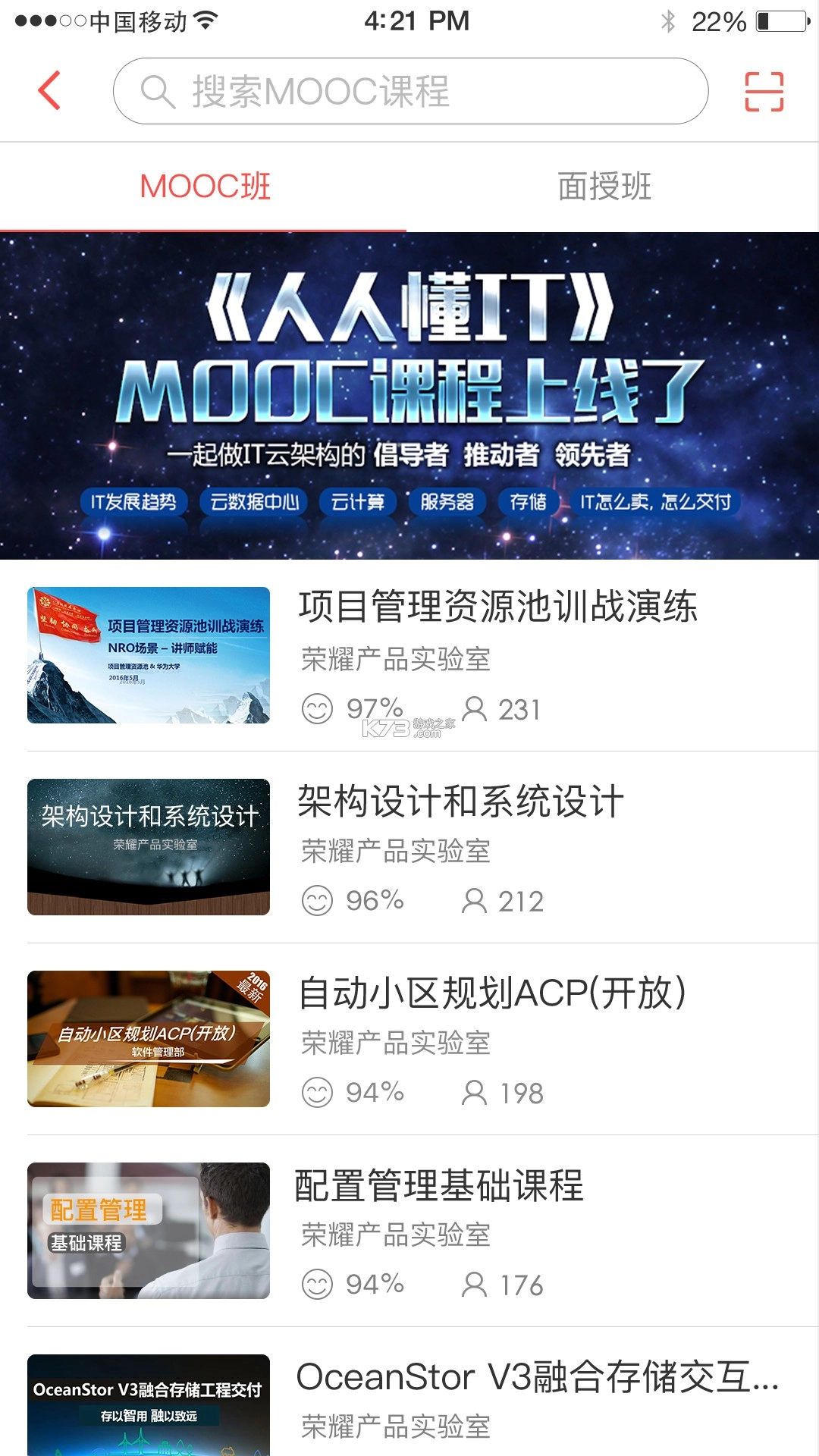Tap the red back arrow icon
This screenshot has width=819, height=1456.
click(49, 91)
